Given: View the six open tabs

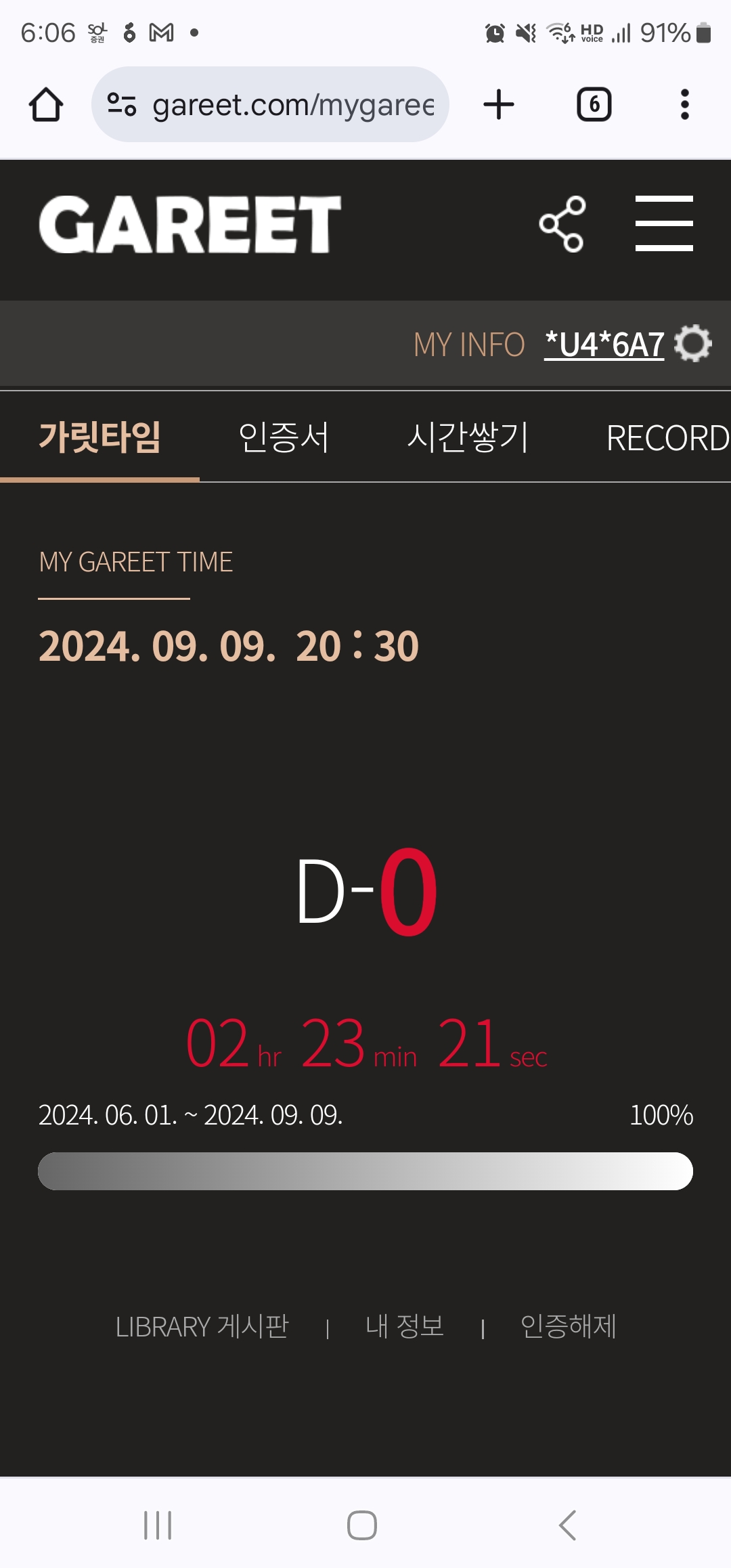Looking at the screenshot, I should click(x=594, y=105).
